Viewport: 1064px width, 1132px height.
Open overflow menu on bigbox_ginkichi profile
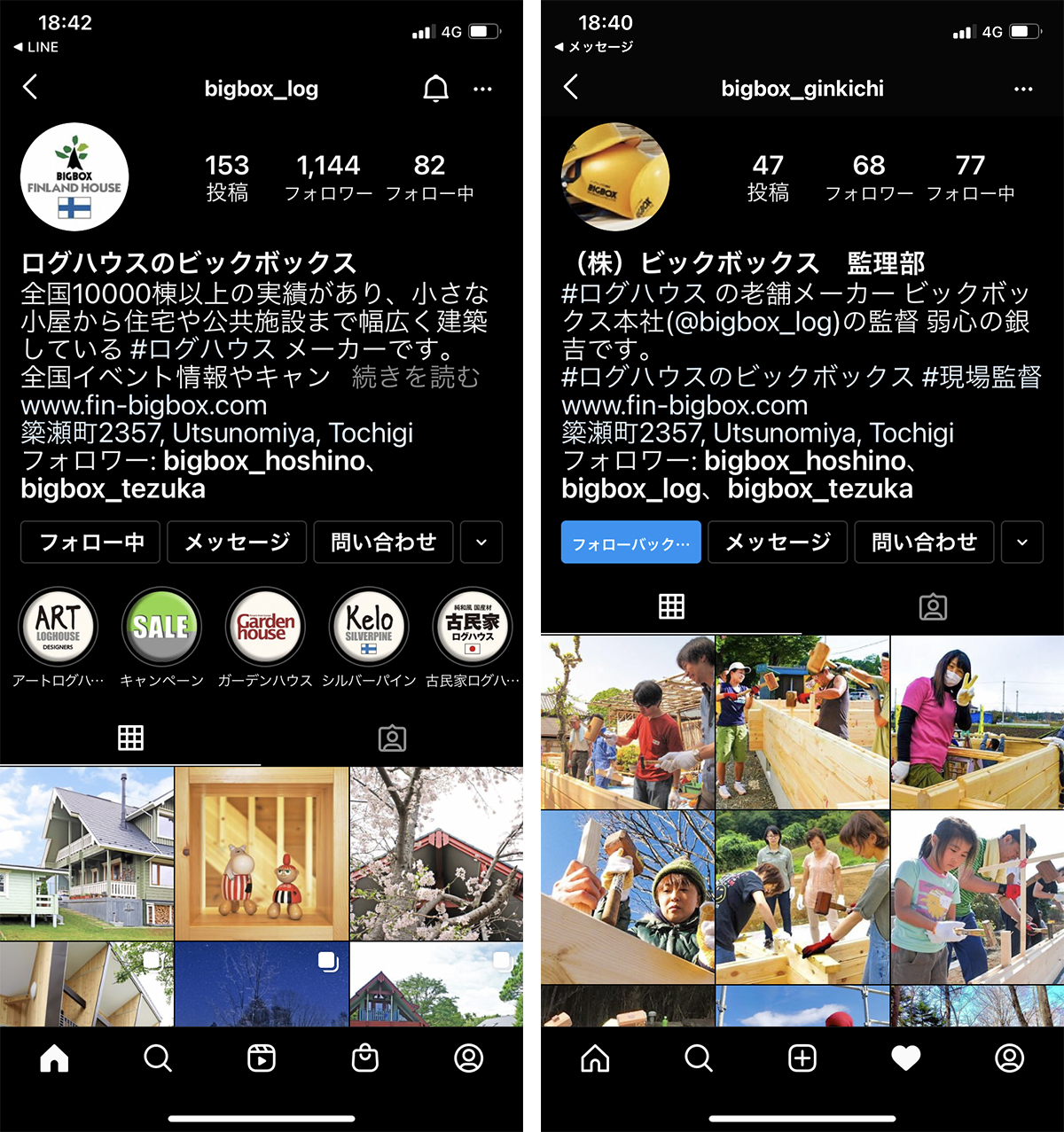(x=1023, y=89)
